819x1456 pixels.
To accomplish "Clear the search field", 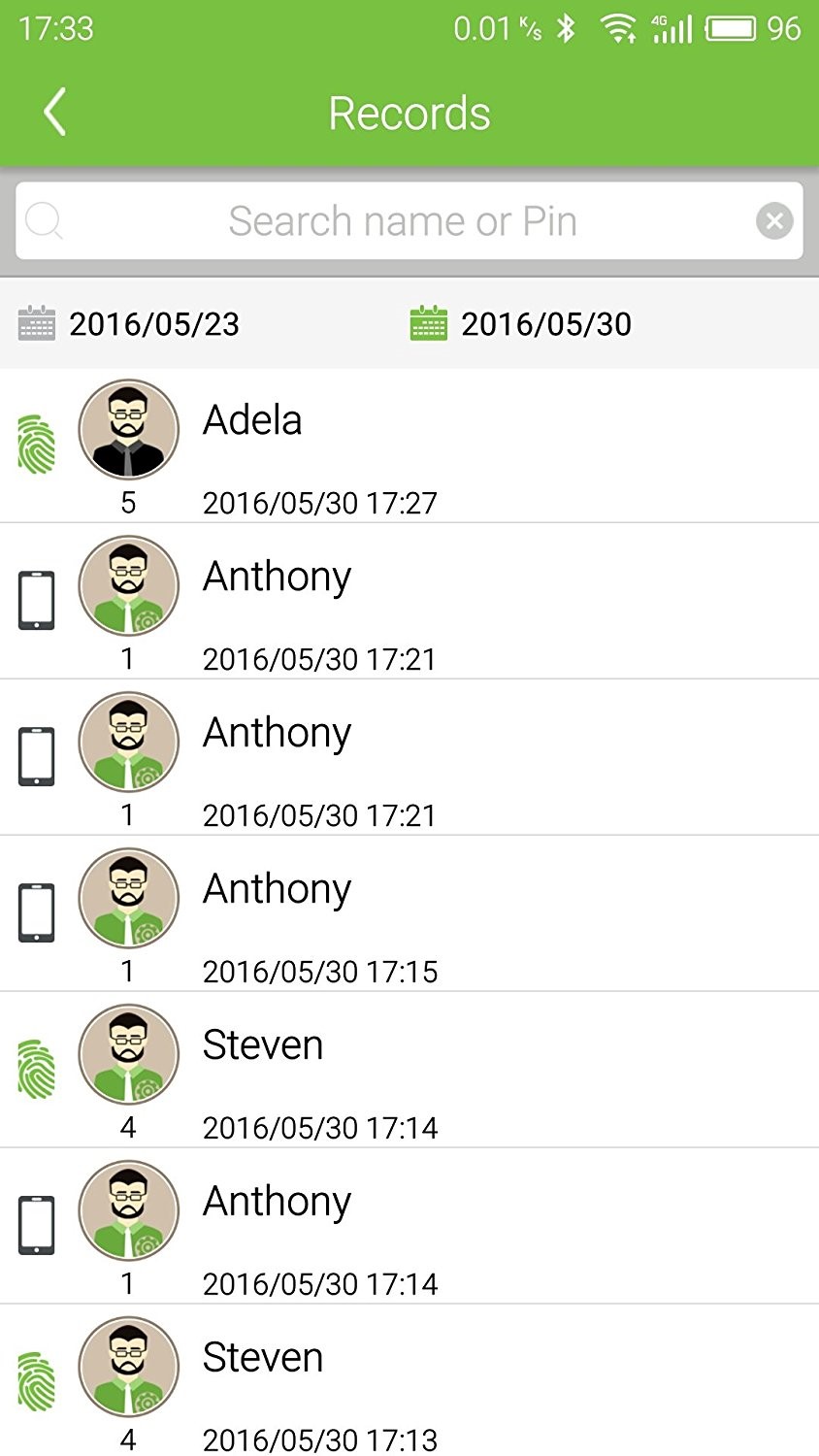I will coord(774,221).
